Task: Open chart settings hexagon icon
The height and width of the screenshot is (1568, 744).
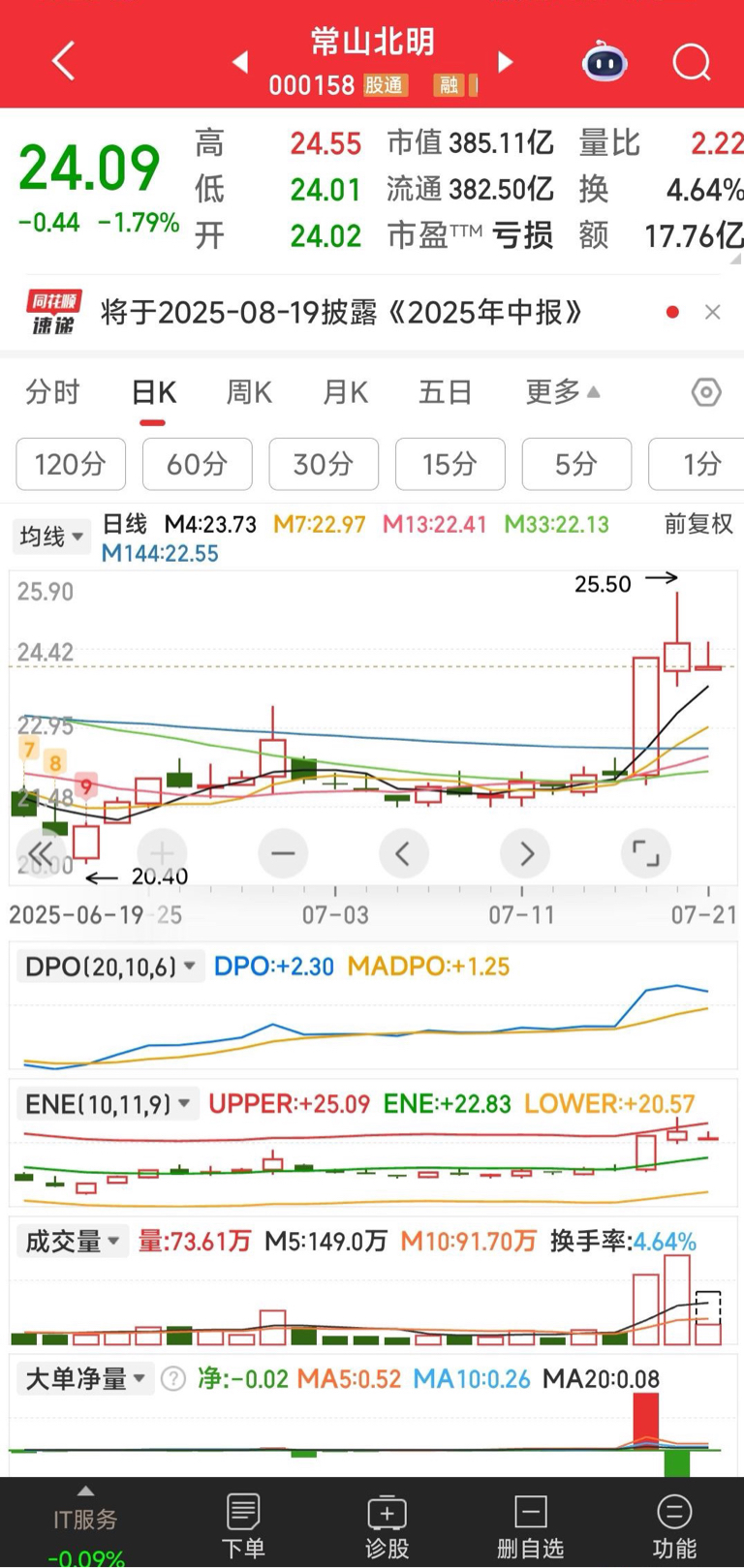Action: (x=706, y=392)
